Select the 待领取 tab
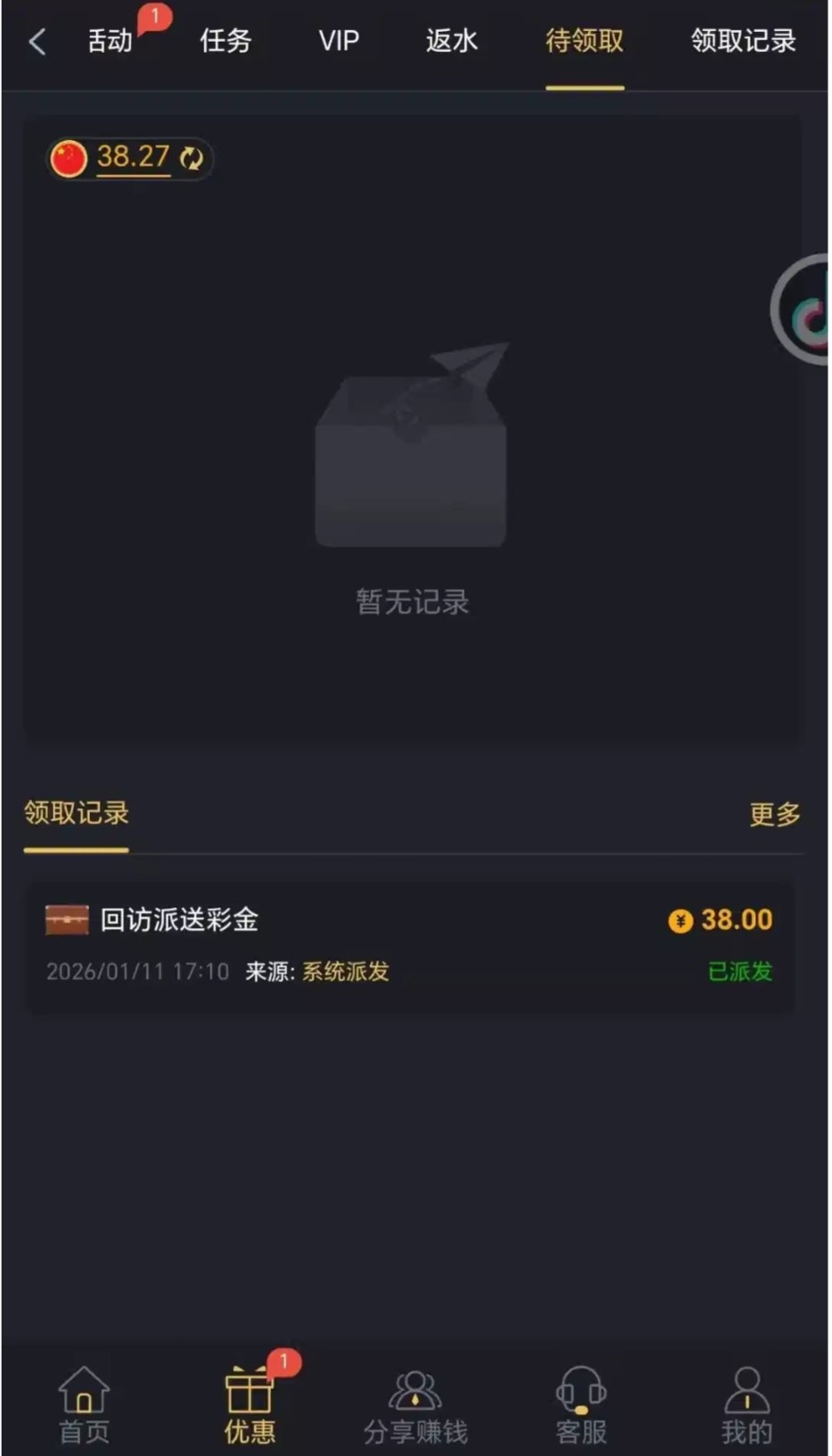This screenshot has height=1456, width=832. [584, 41]
